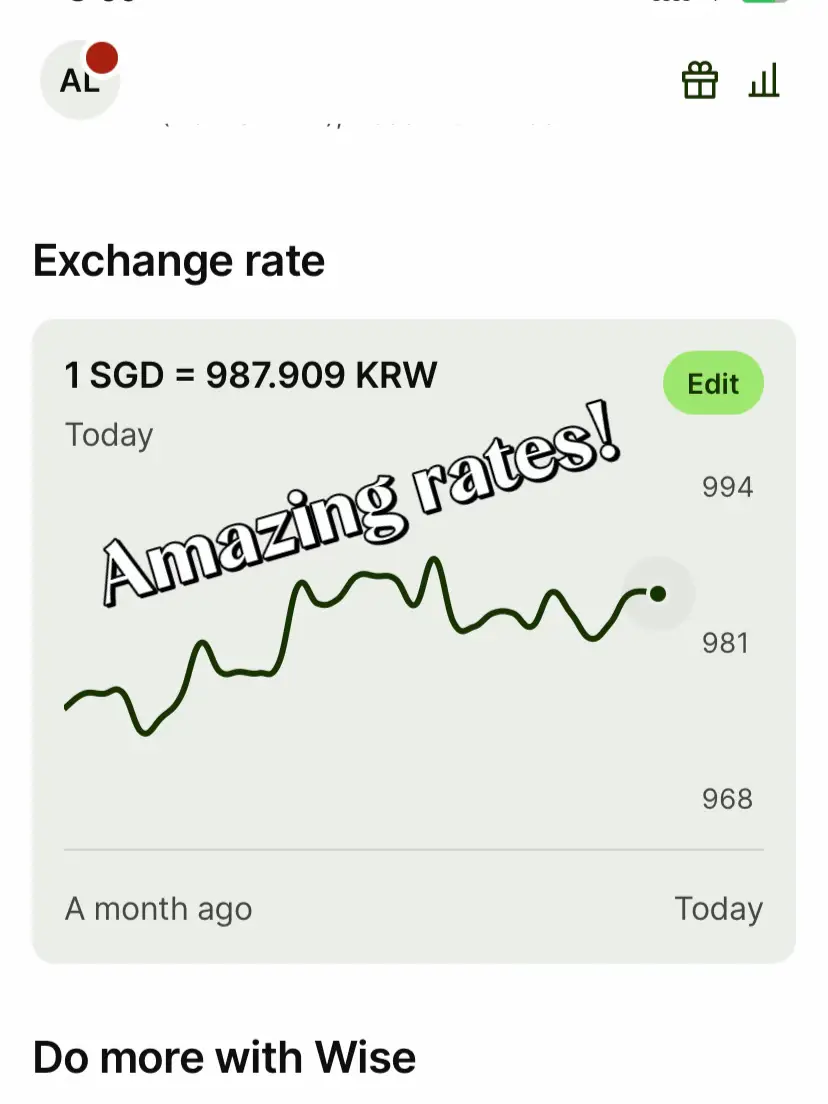Open the AL profile avatar
The image size is (828, 1104).
point(79,80)
